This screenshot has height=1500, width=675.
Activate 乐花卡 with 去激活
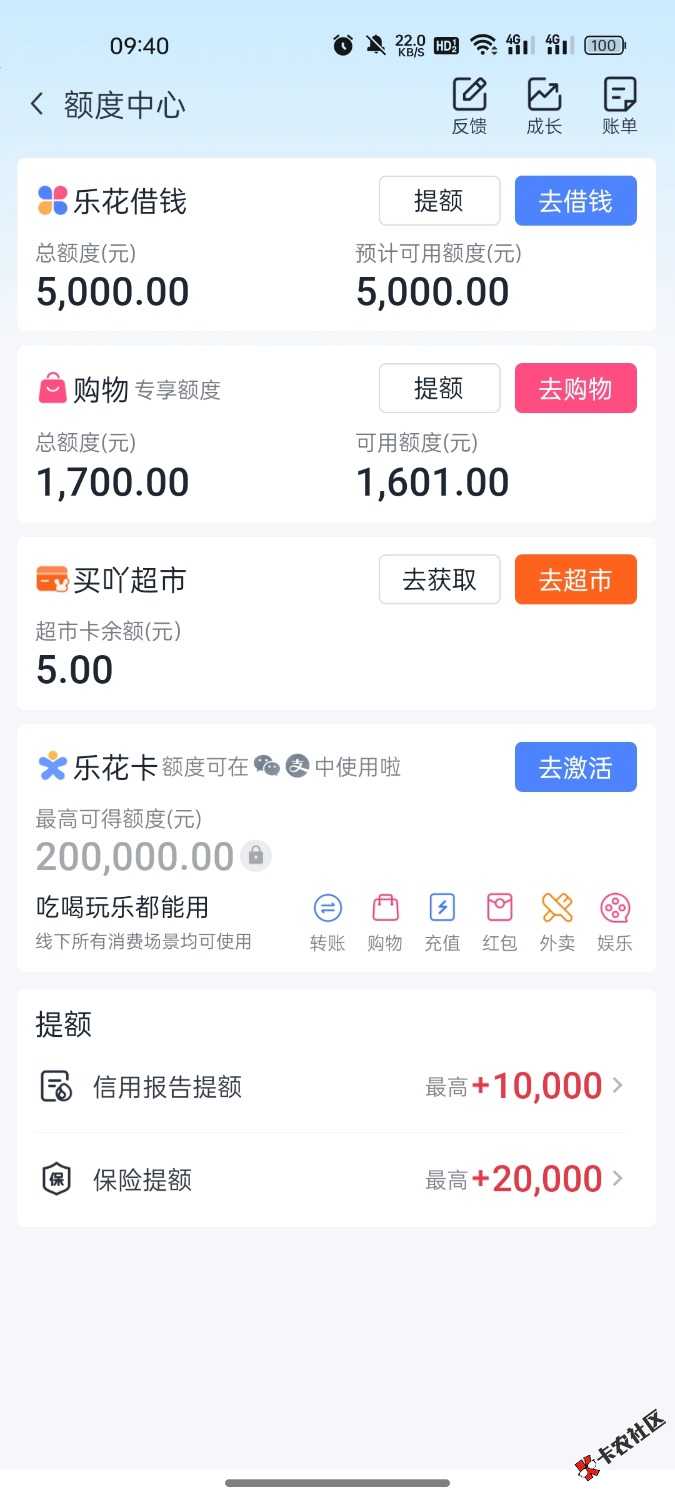tap(575, 768)
